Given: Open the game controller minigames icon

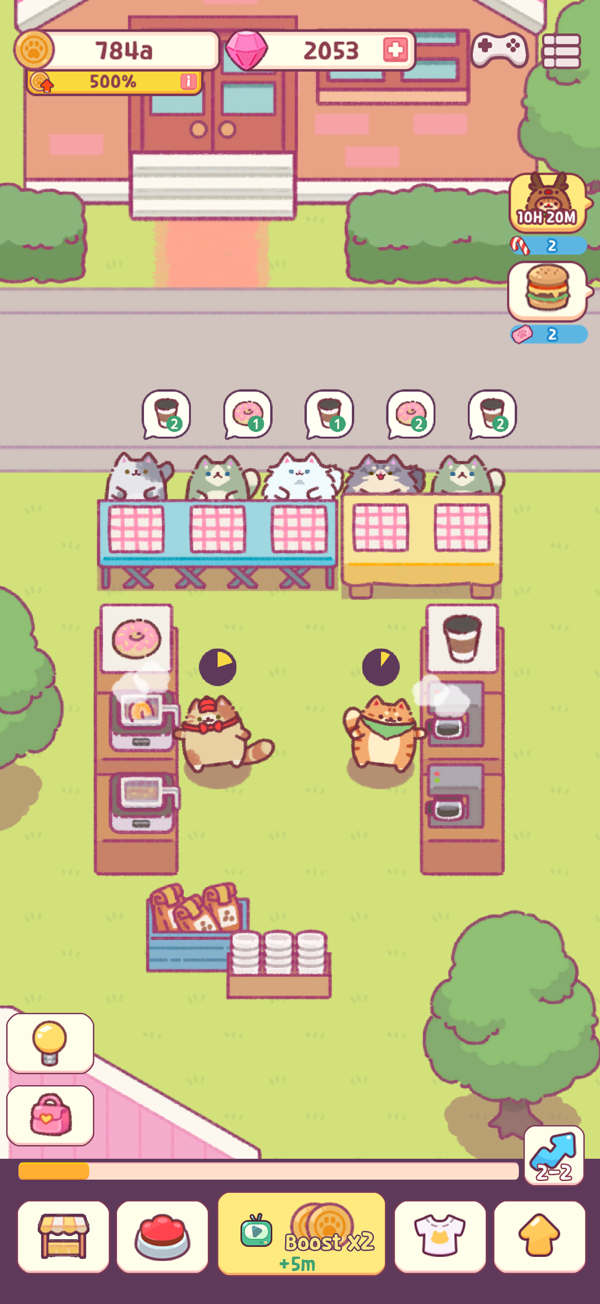Looking at the screenshot, I should tap(499, 49).
